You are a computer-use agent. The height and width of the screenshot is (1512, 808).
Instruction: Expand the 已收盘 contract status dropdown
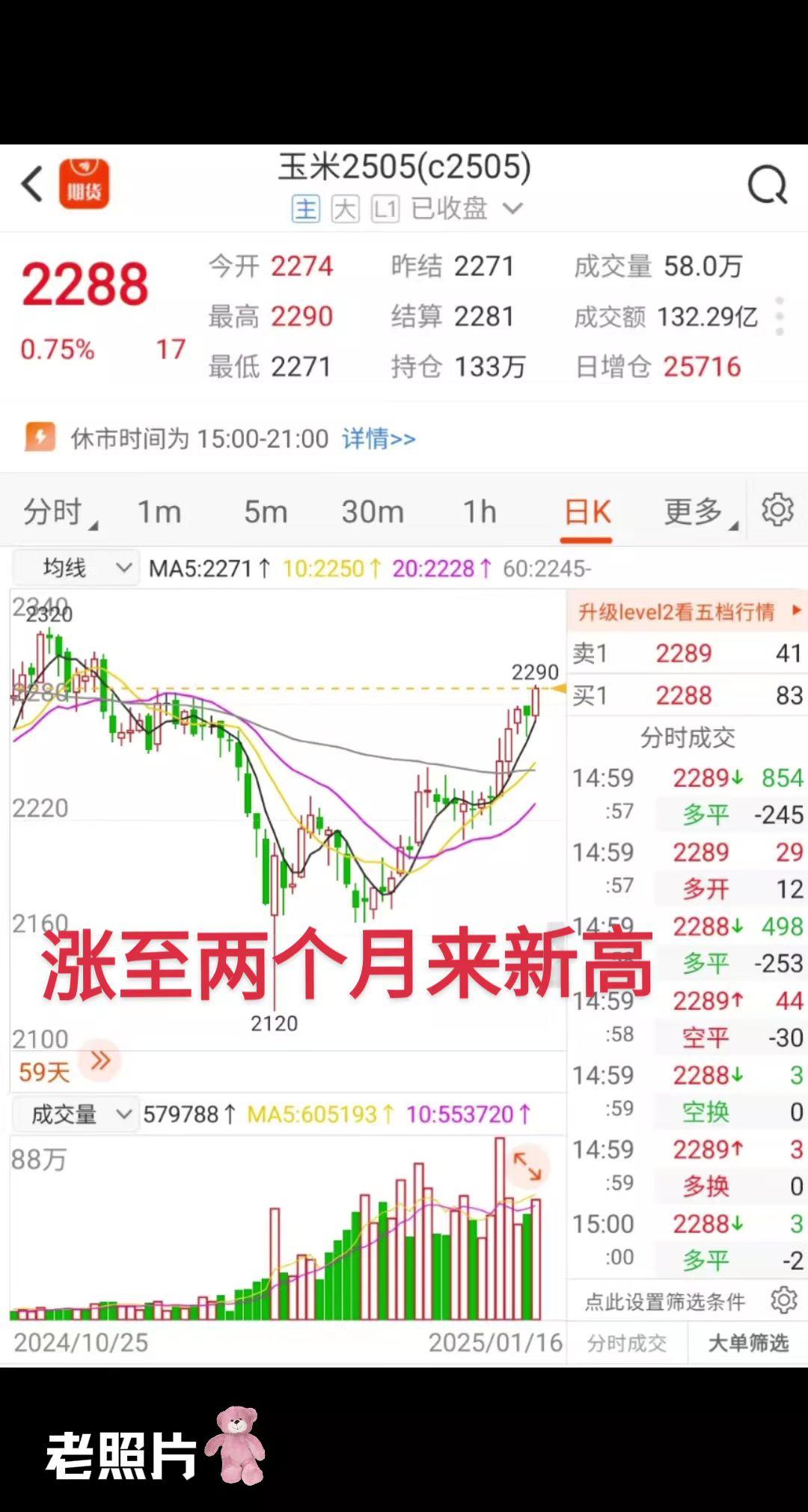tap(512, 208)
